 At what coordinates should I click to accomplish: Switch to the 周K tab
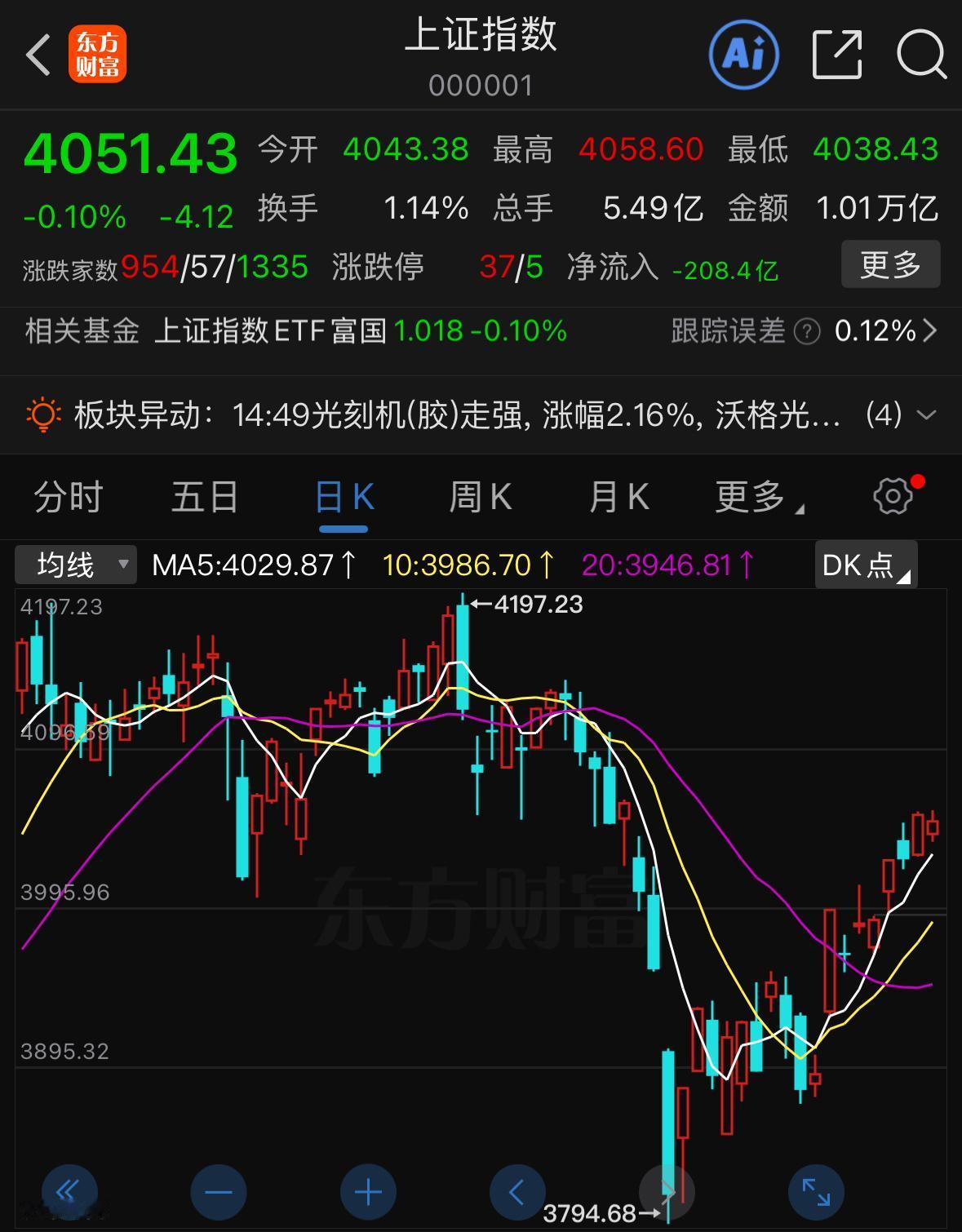click(x=480, y=495)
